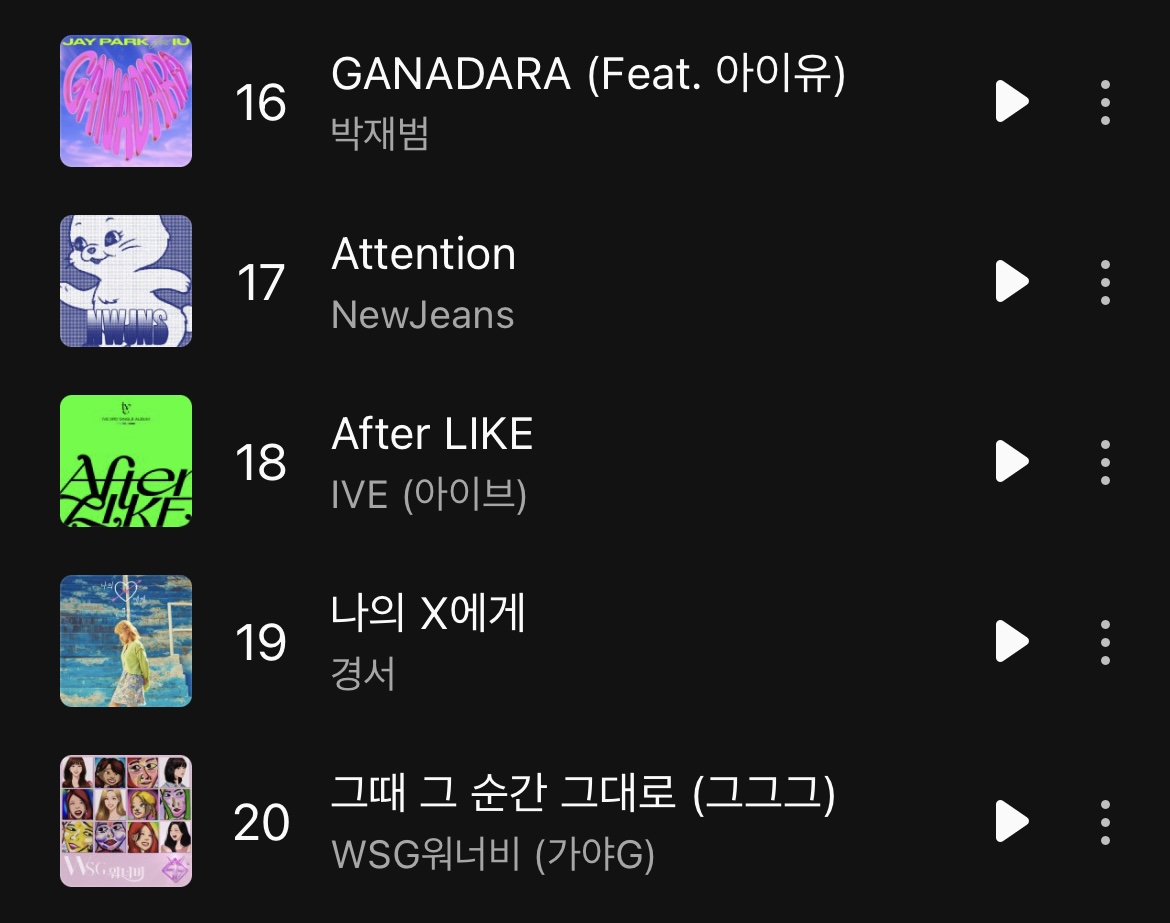Open the Attention album cover
The height and width of the screenshot is (923, 1170).
(126, 281)
